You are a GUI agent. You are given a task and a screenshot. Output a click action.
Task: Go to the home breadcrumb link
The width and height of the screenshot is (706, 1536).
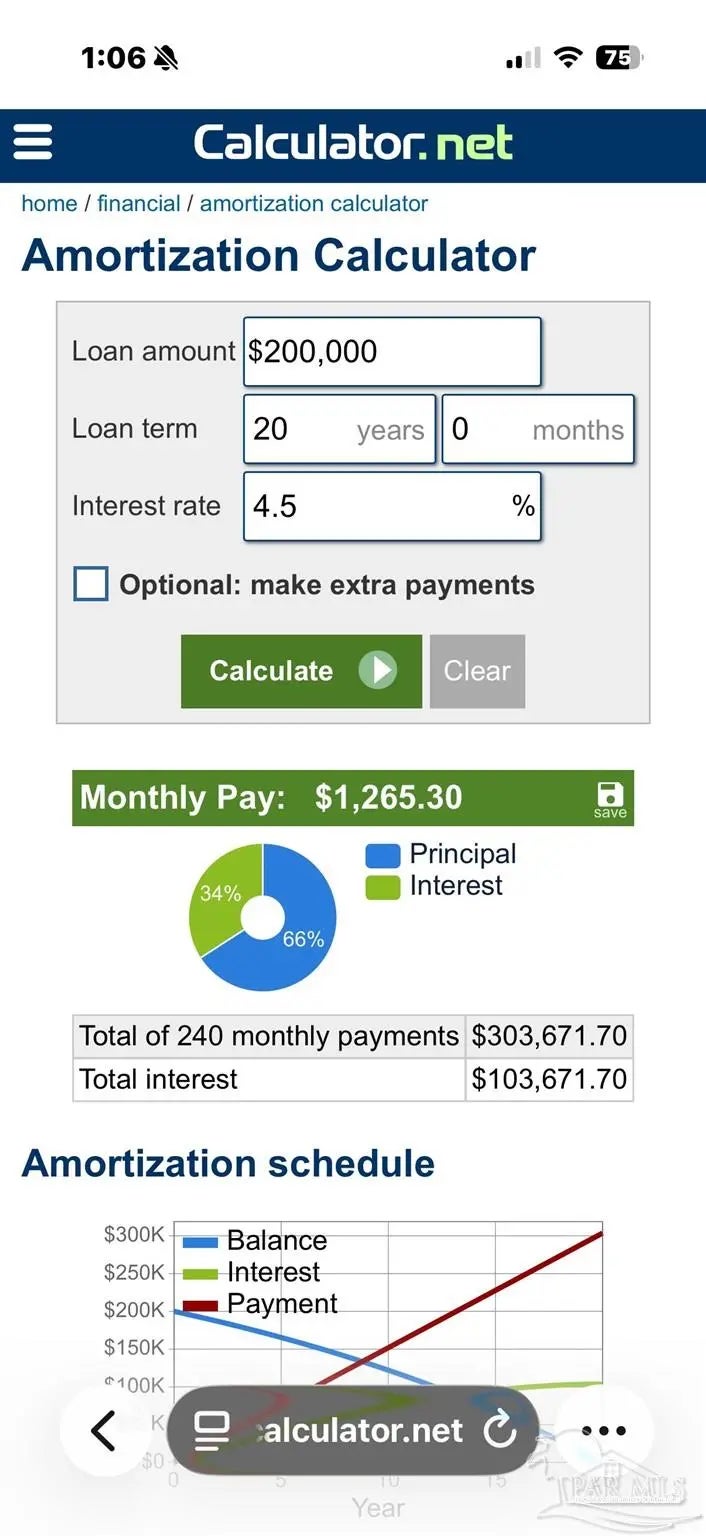[x=49, y=204]
